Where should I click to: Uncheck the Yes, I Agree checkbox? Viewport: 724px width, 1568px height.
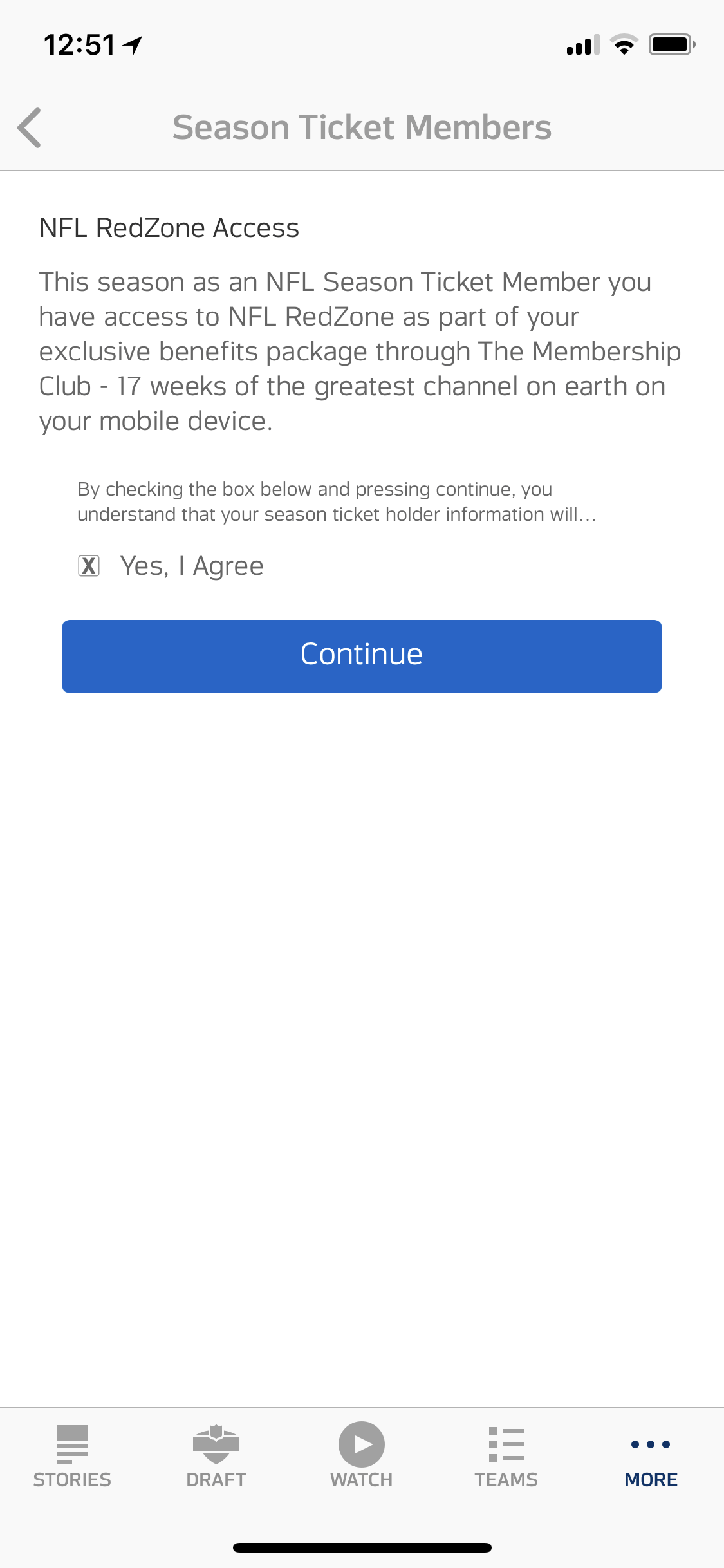(x=89, y=566)
